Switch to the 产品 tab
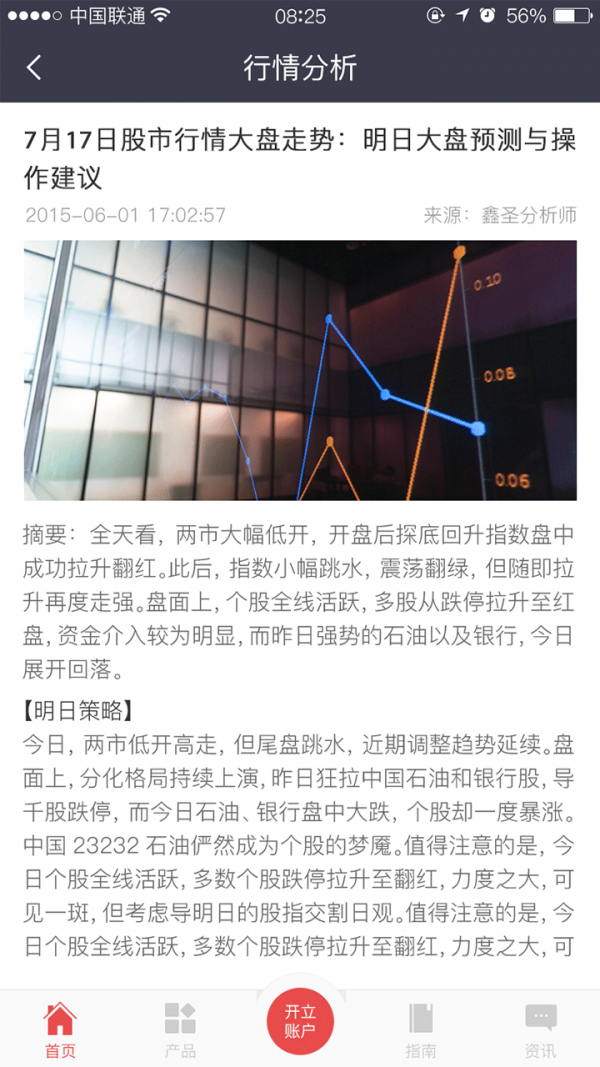 point(180,1030)
